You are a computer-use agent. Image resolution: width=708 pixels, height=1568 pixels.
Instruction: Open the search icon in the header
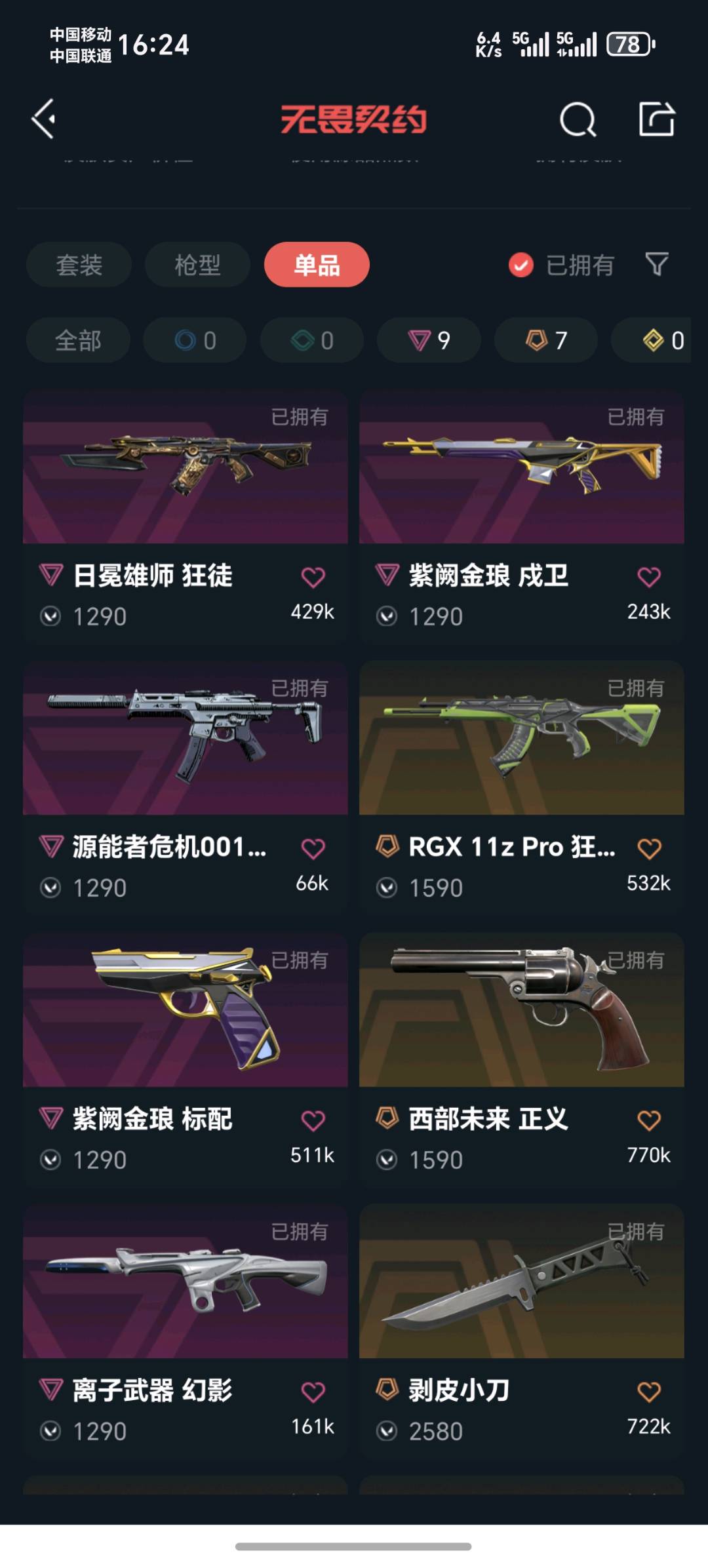(578, 119)
